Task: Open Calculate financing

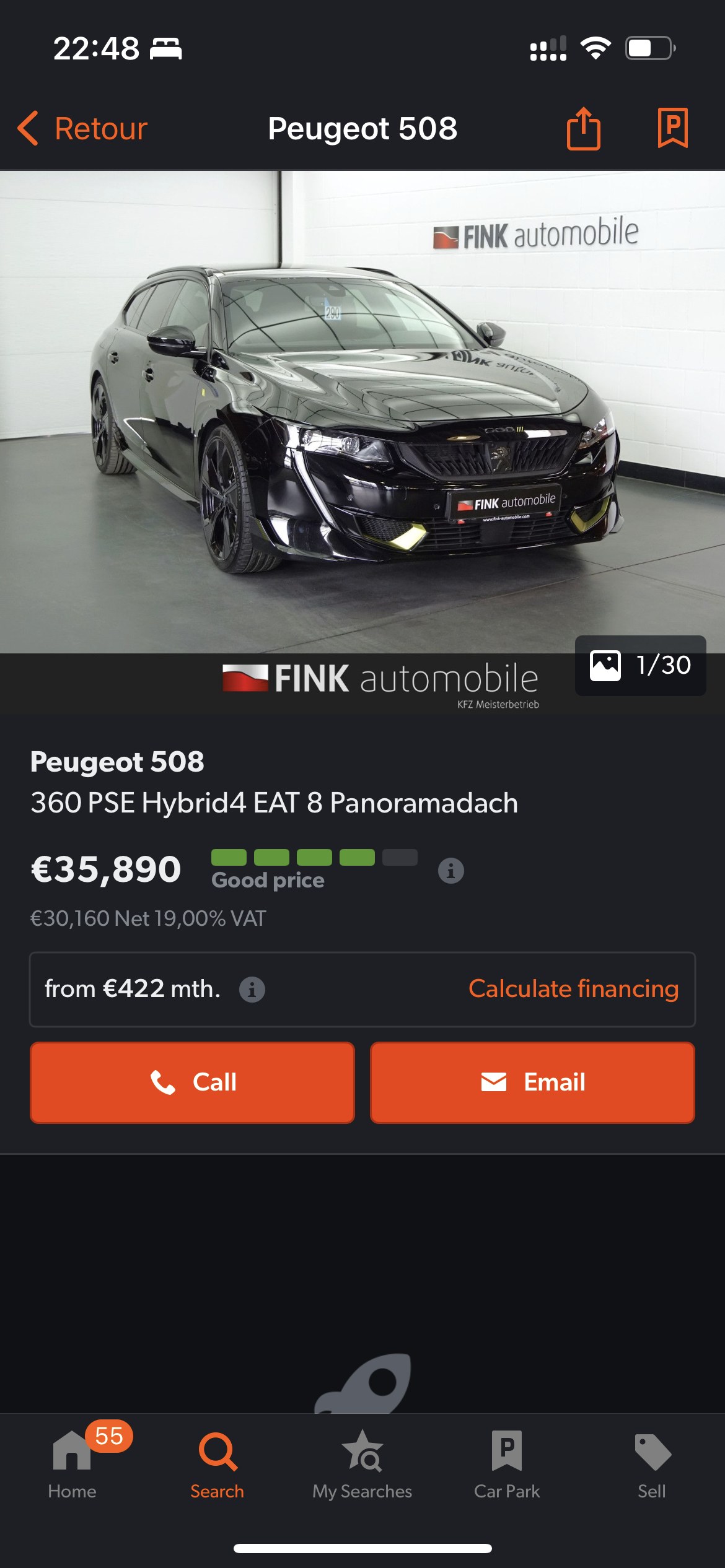Action: click(x=573, y=989)
